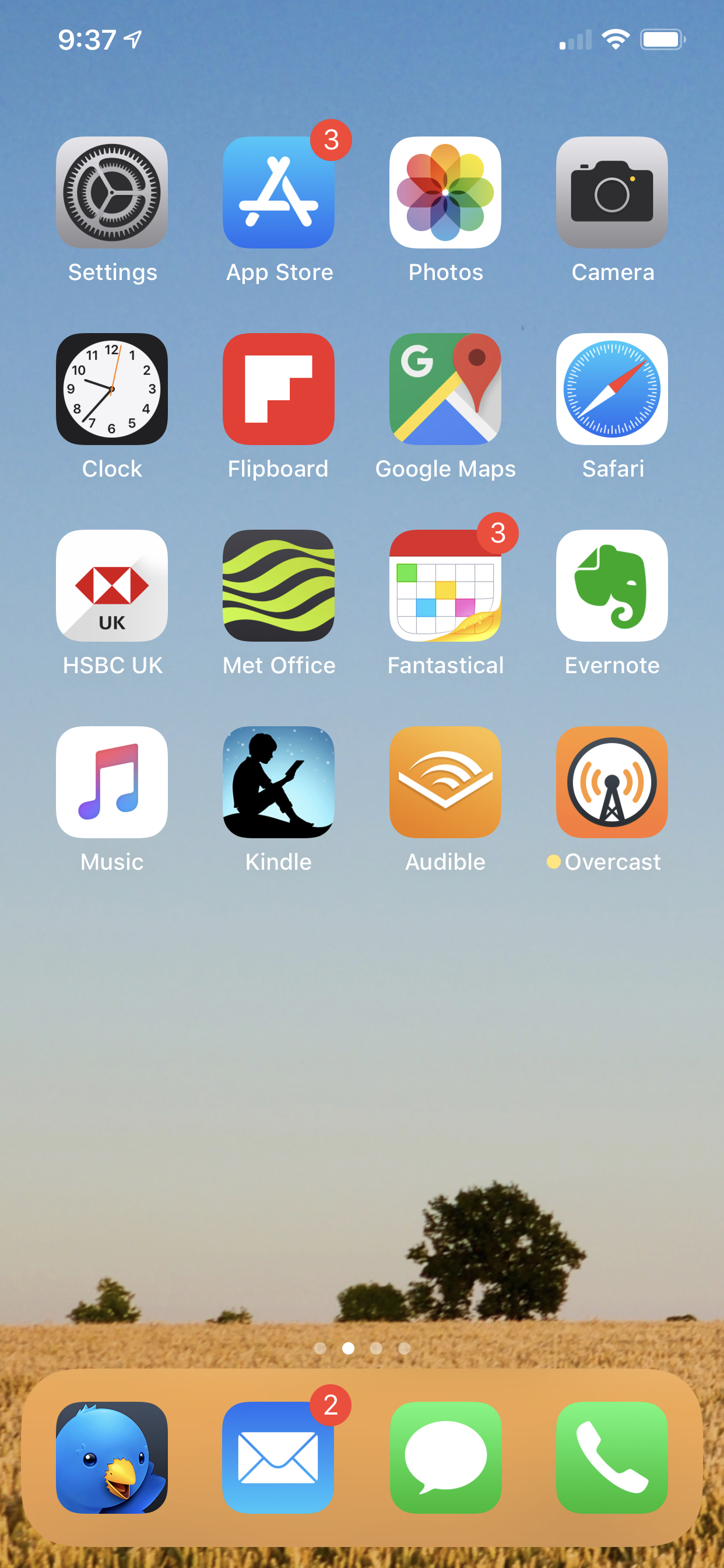Open Mail from the dock
Image resolution: width=724 pixels, height=1568 pixels.
(x=279, y=1458)
